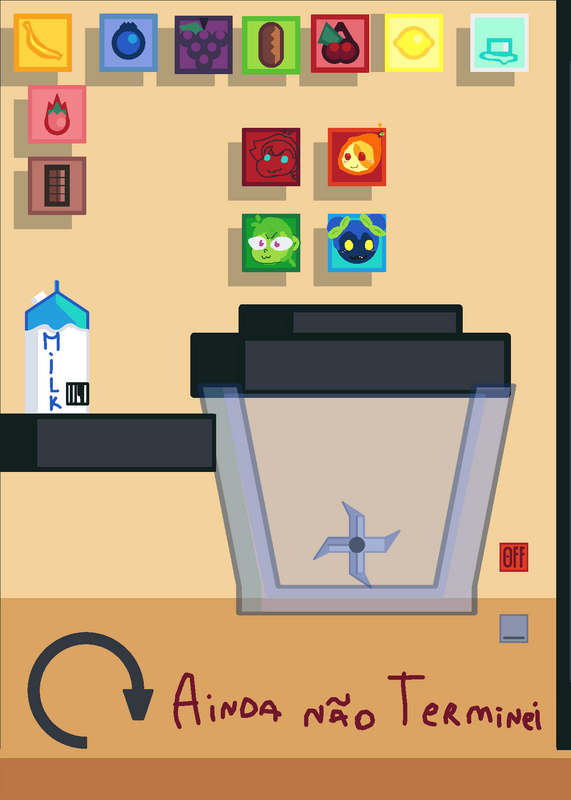Choose the brown bean tile on green

point(271,45)
